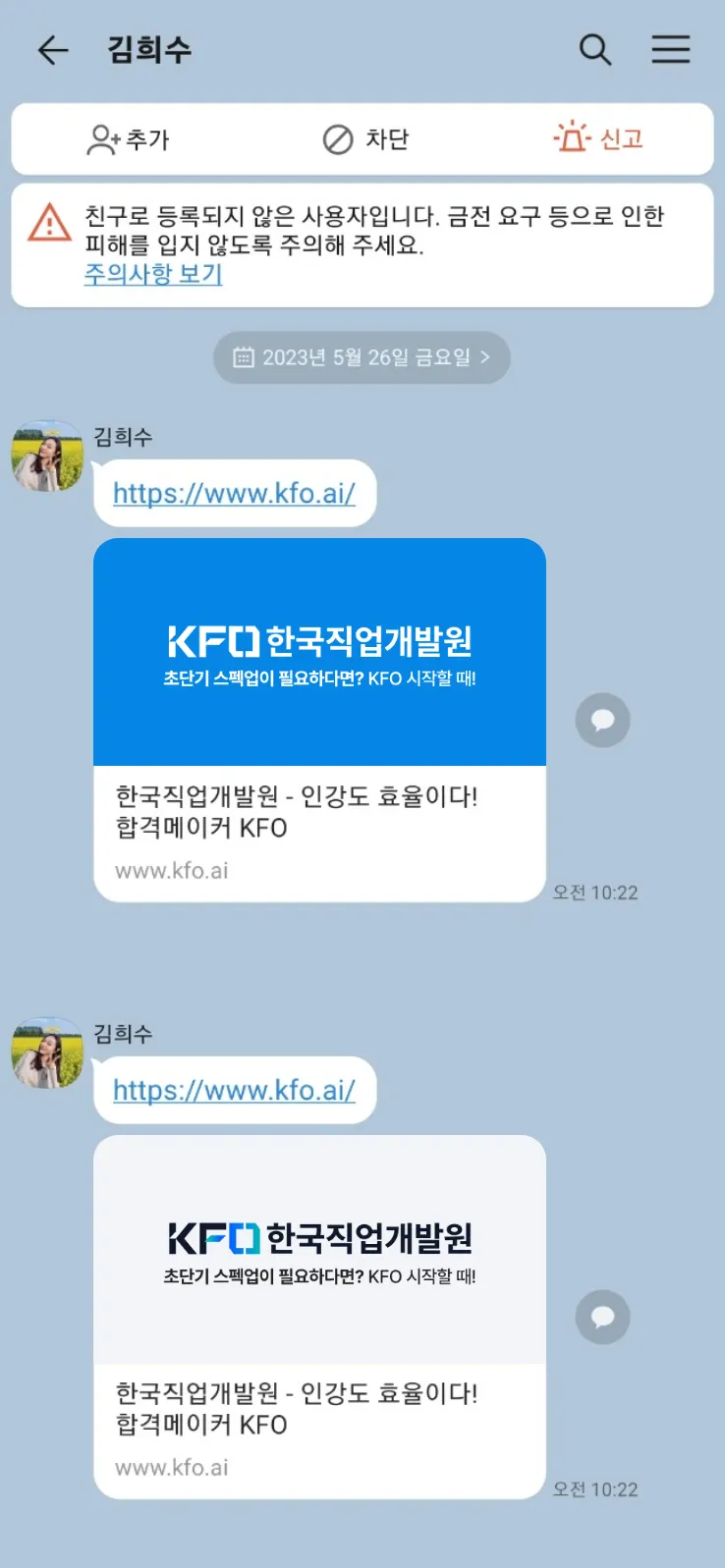Screen dimensions: 725x1568
Task: View 김희수's profile photo on first message
Action: click(47, 457)
